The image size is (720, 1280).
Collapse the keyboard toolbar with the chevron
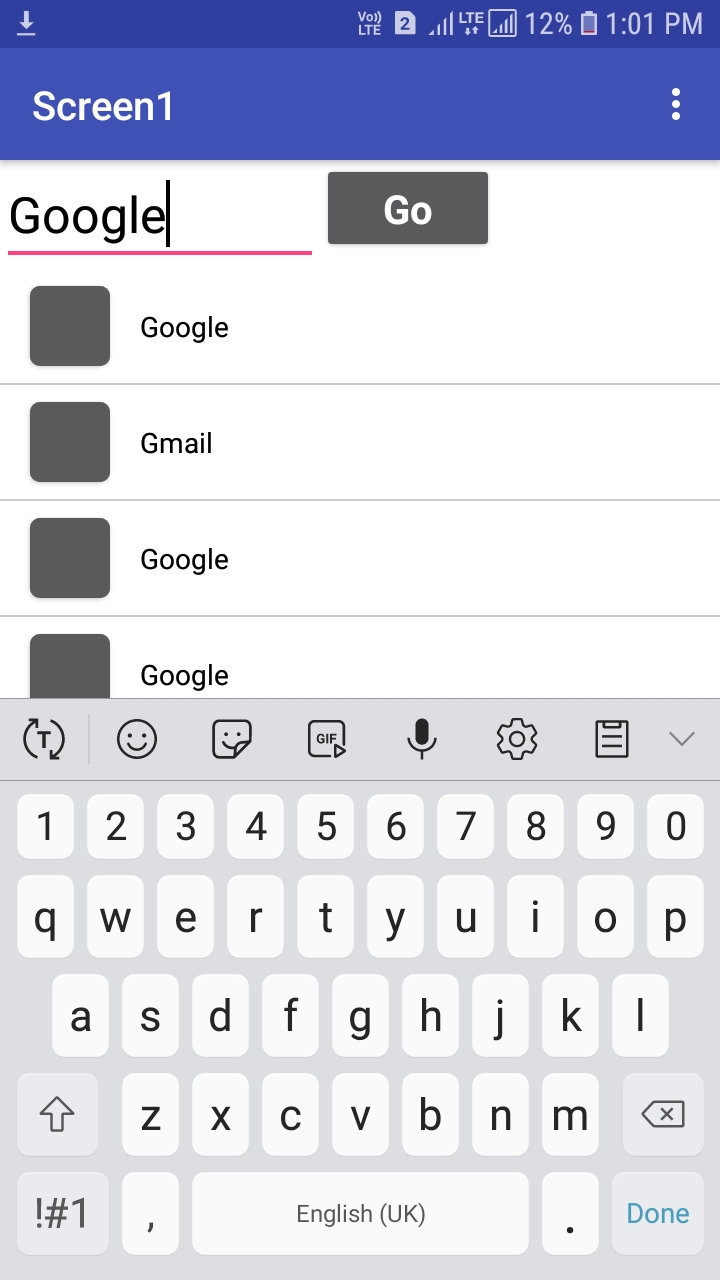click(x=682, y=739)
